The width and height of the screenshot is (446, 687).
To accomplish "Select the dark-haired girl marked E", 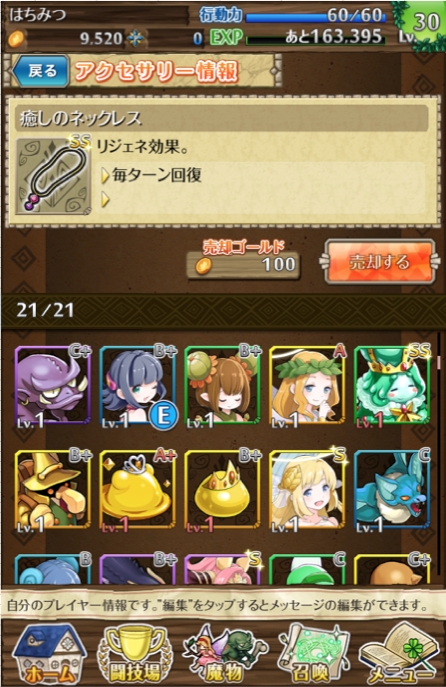I will tap(138, 386).
